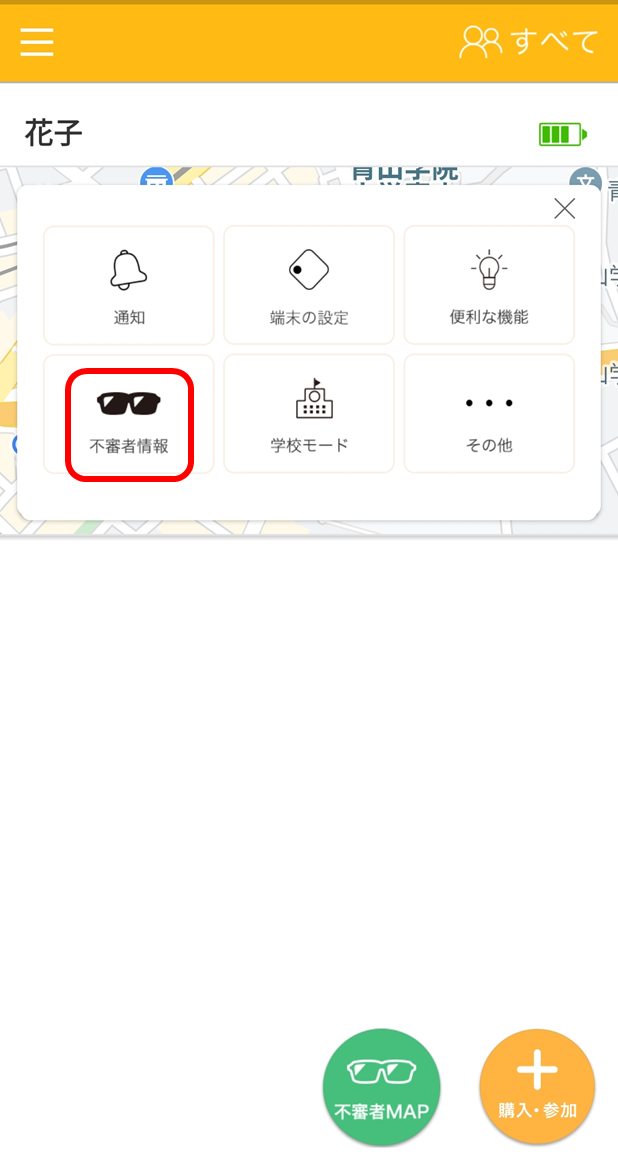Open the その他 more options tile
The height and width of the screenshot is (1164, 618).
click(x=489, y=413)
